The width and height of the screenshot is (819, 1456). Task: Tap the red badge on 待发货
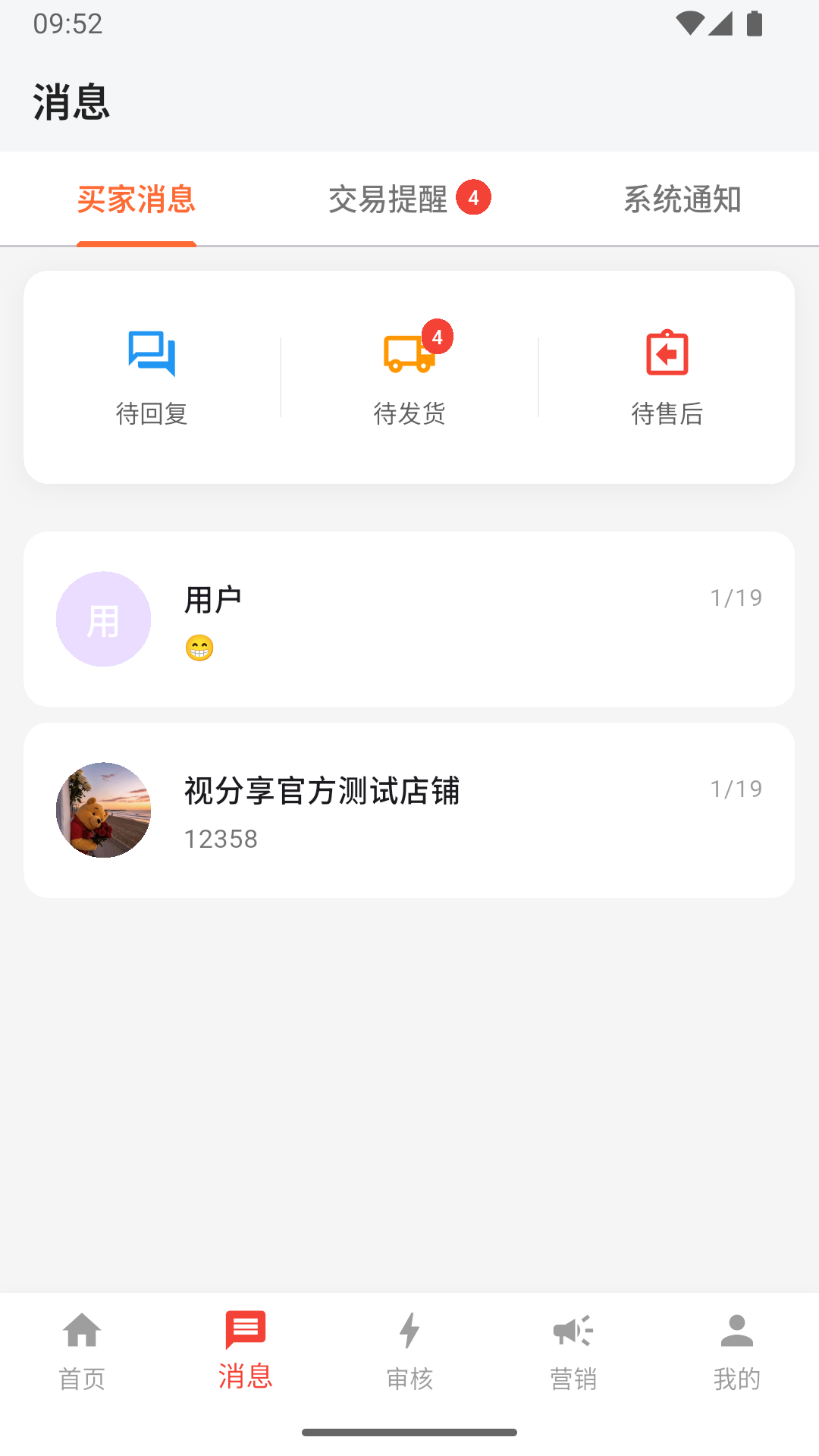(438, 337)
